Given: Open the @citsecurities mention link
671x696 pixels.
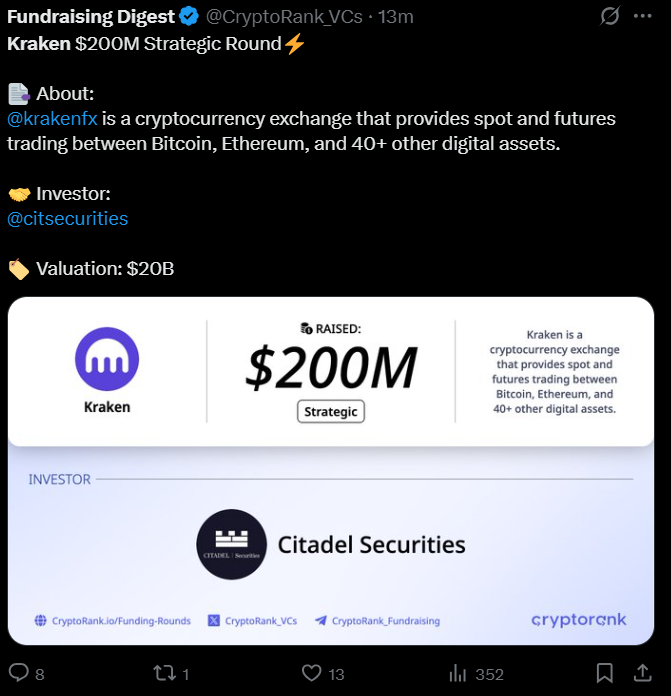Looking at the screenshot, I should tap(67, 218).
